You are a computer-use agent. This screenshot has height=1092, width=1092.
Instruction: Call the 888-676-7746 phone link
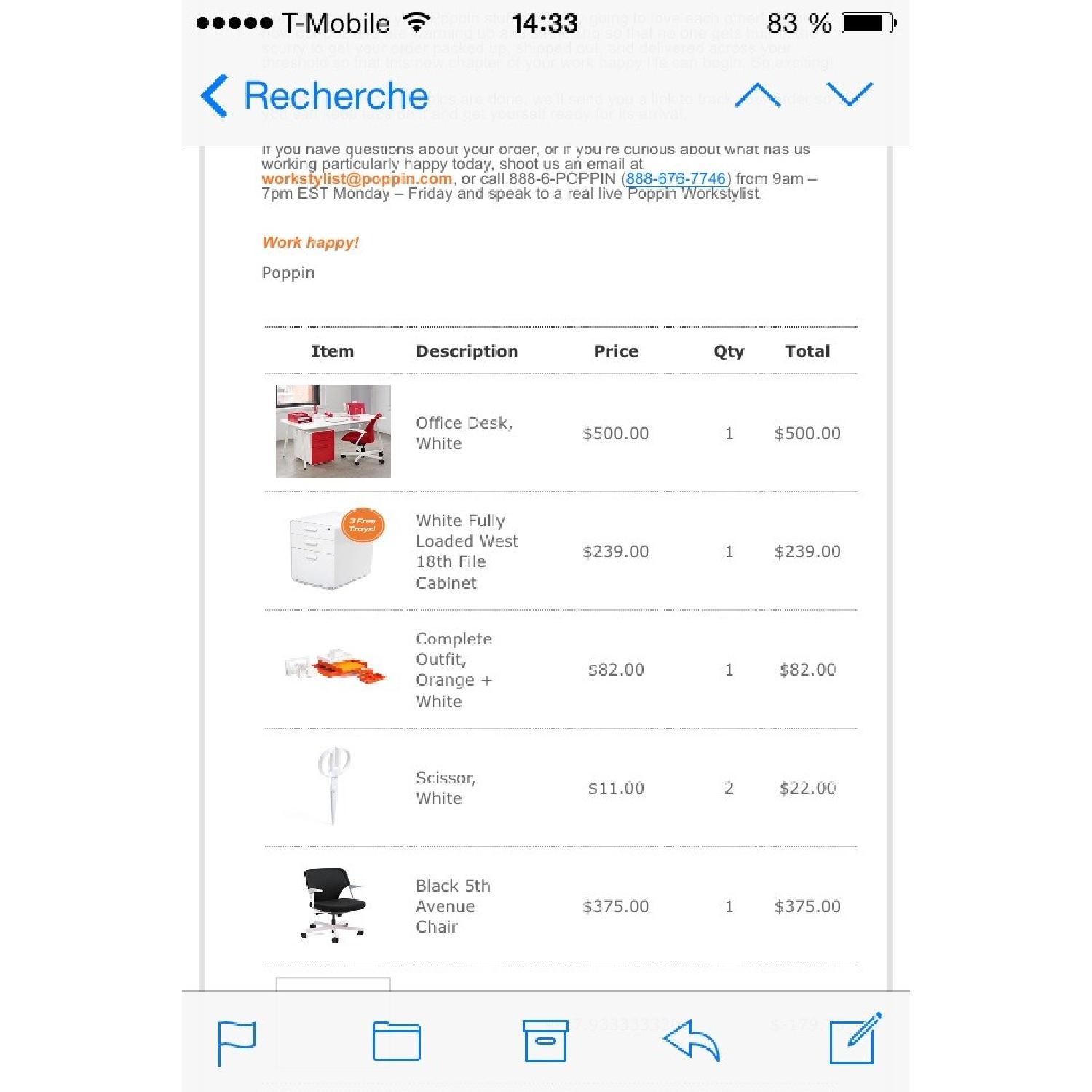coord(676,179)
